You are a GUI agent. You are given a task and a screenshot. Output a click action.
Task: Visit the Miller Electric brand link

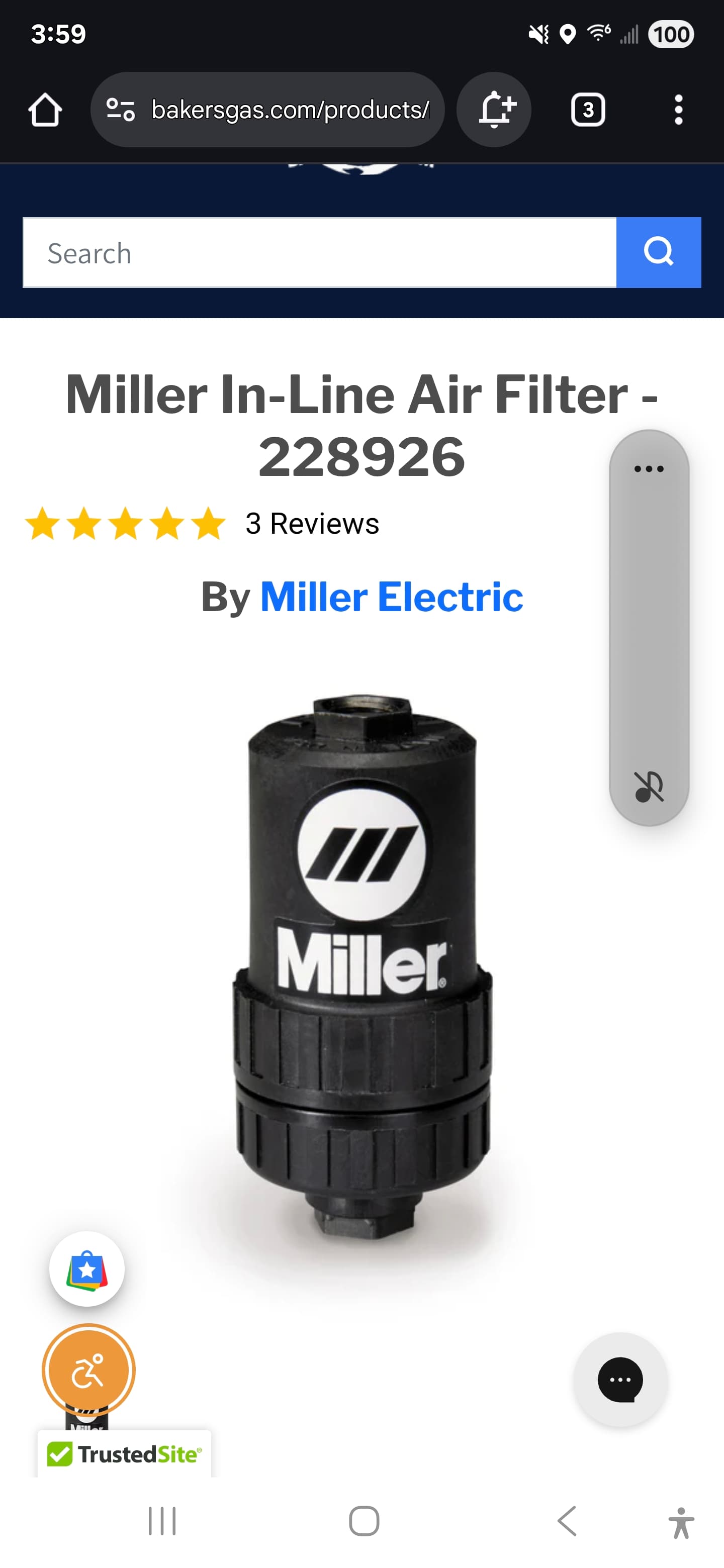click(391, 597)
